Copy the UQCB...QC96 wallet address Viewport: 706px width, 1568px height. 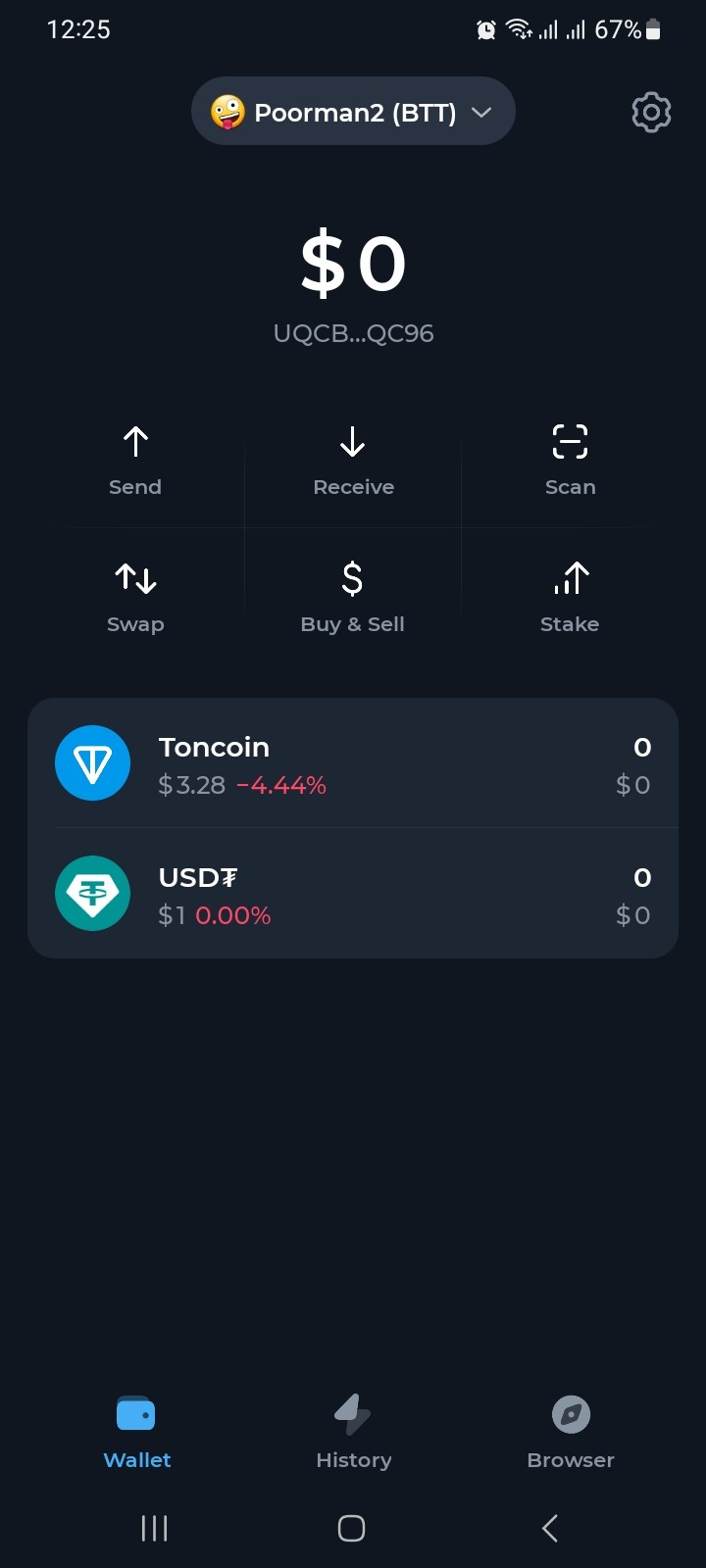353,333
